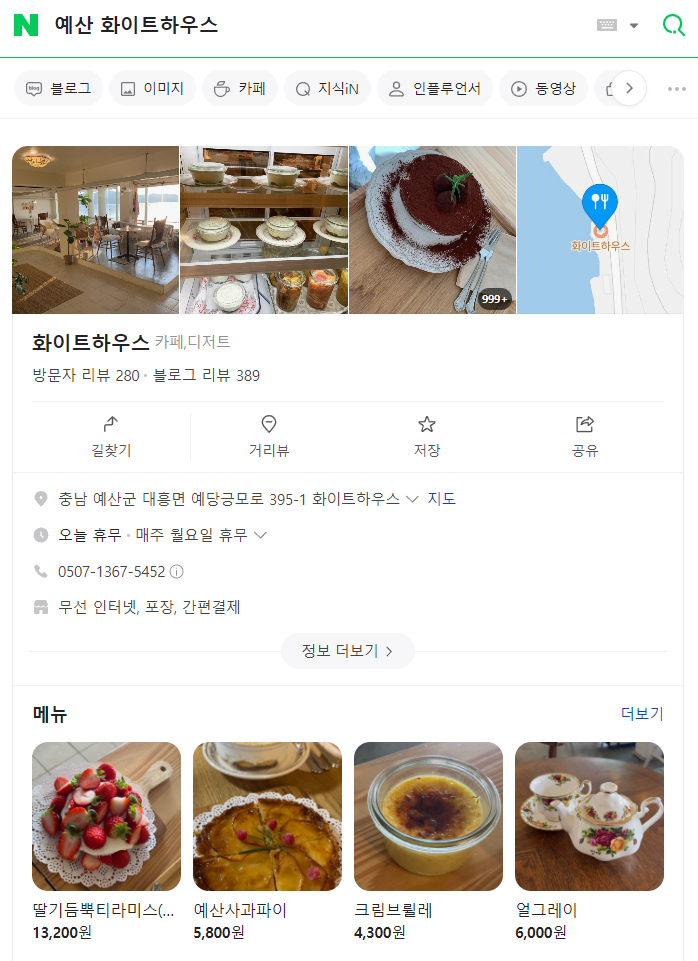The image size is (698, 961).
Task: Open 더보기 link in the 메뉴 section
Action: point(642,714)
